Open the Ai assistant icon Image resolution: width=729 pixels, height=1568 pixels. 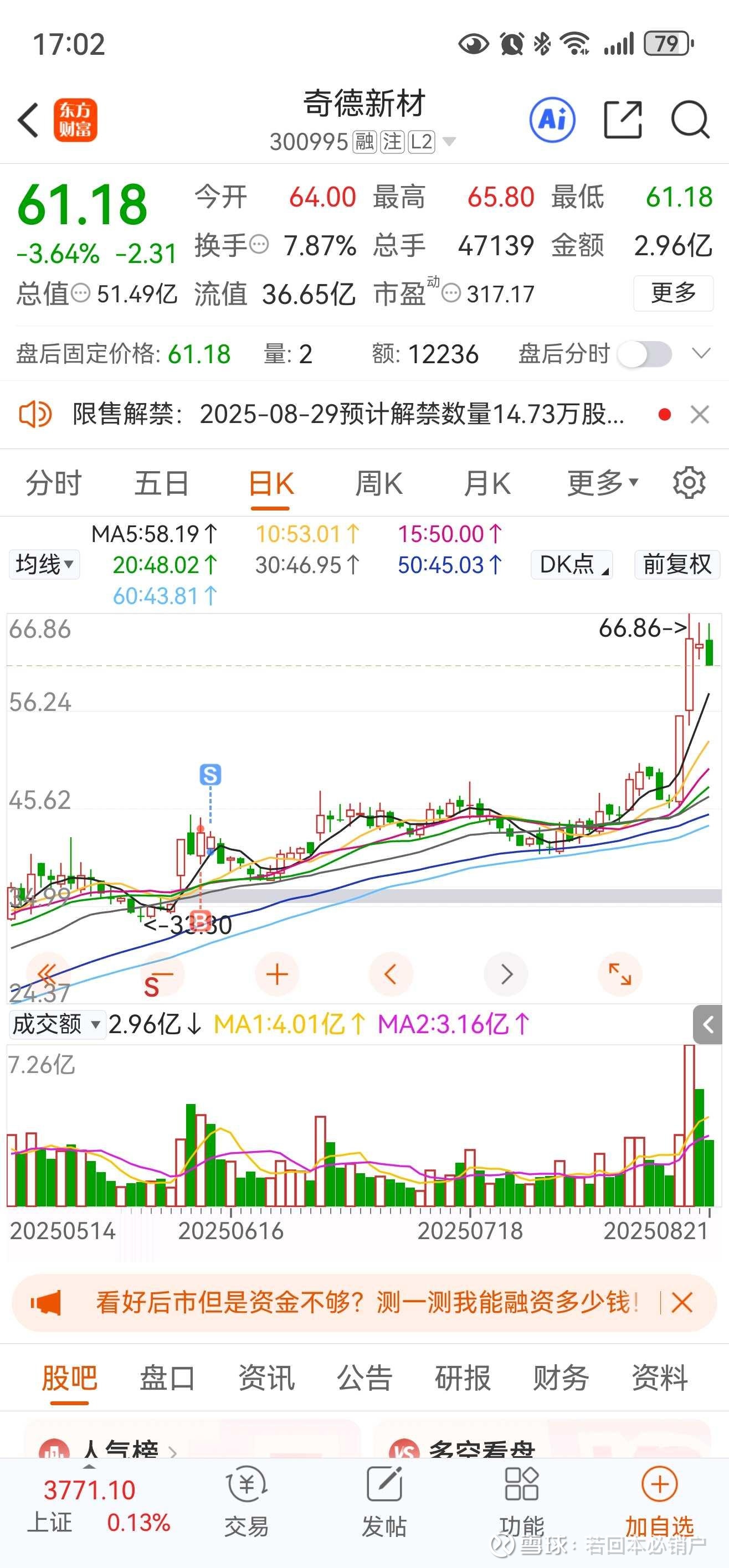pyautogui.click(x=552, y=119)
